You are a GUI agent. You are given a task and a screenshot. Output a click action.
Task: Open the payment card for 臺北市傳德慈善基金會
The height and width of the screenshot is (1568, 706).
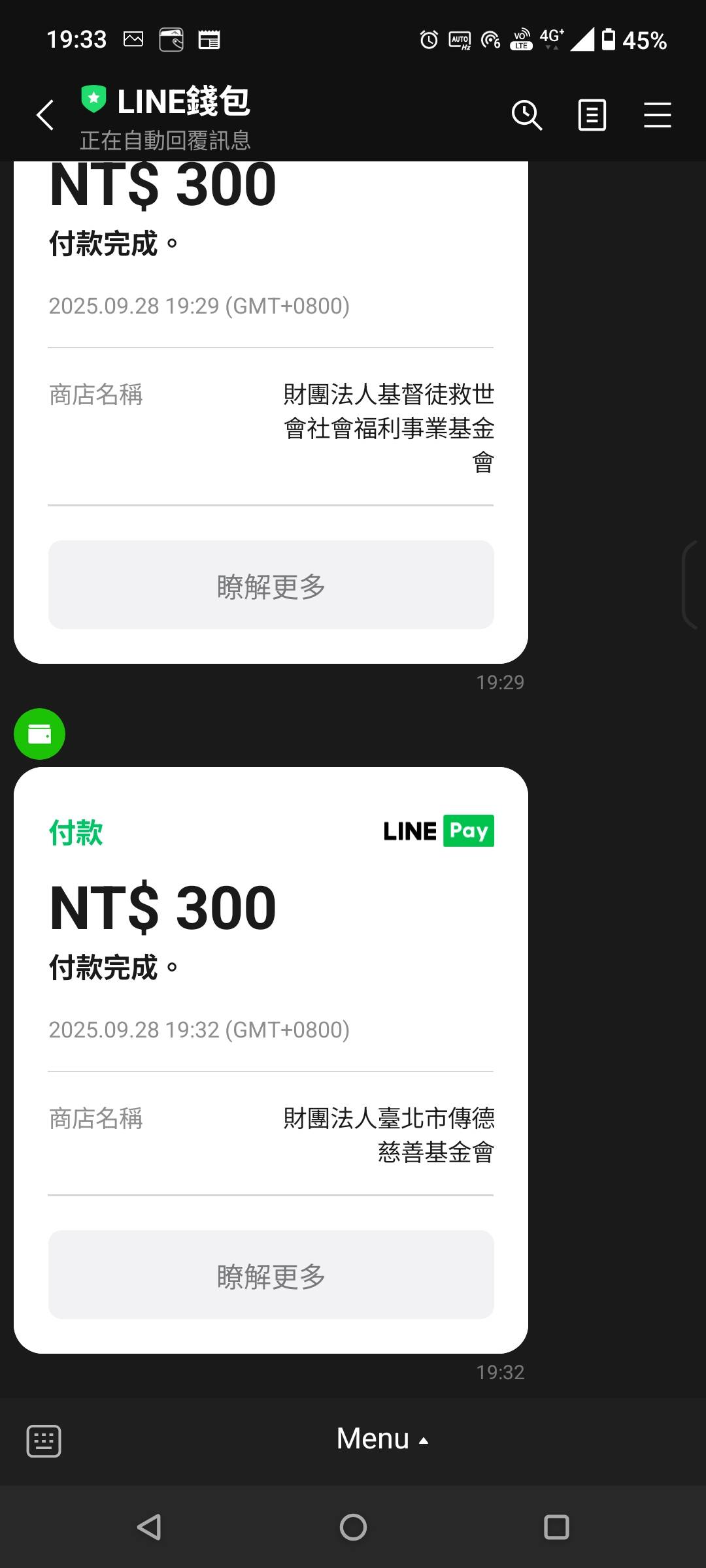pos(271,1060)
